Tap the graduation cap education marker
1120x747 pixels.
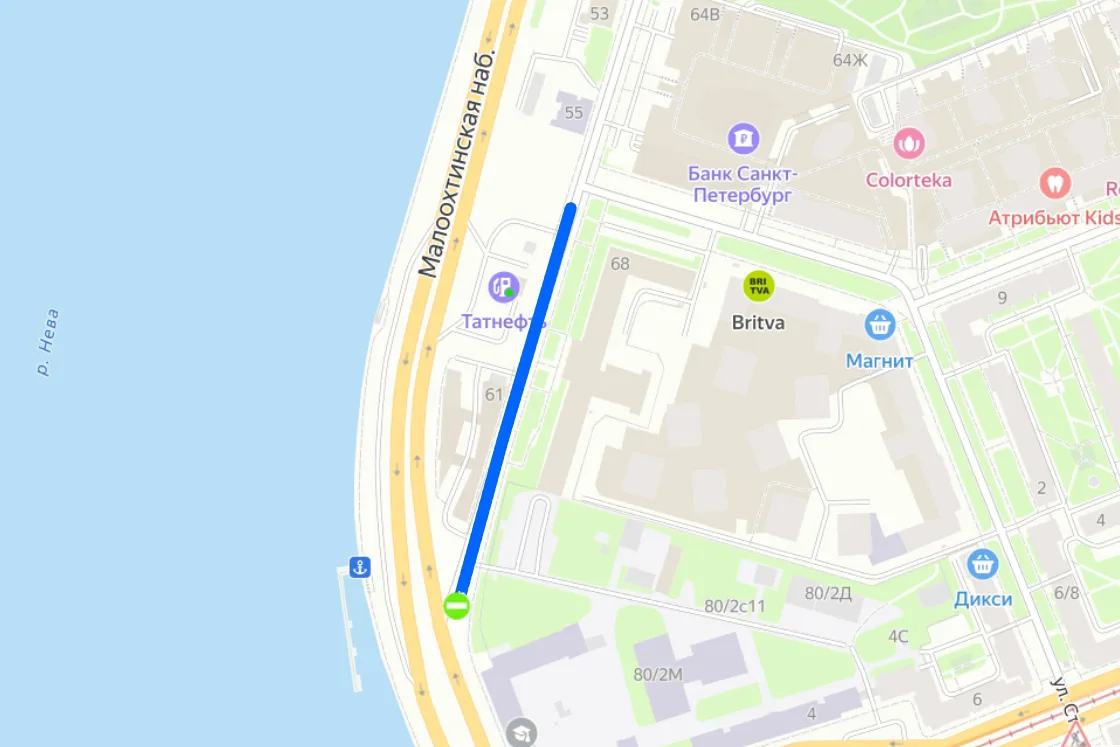[x=521, y=733]
